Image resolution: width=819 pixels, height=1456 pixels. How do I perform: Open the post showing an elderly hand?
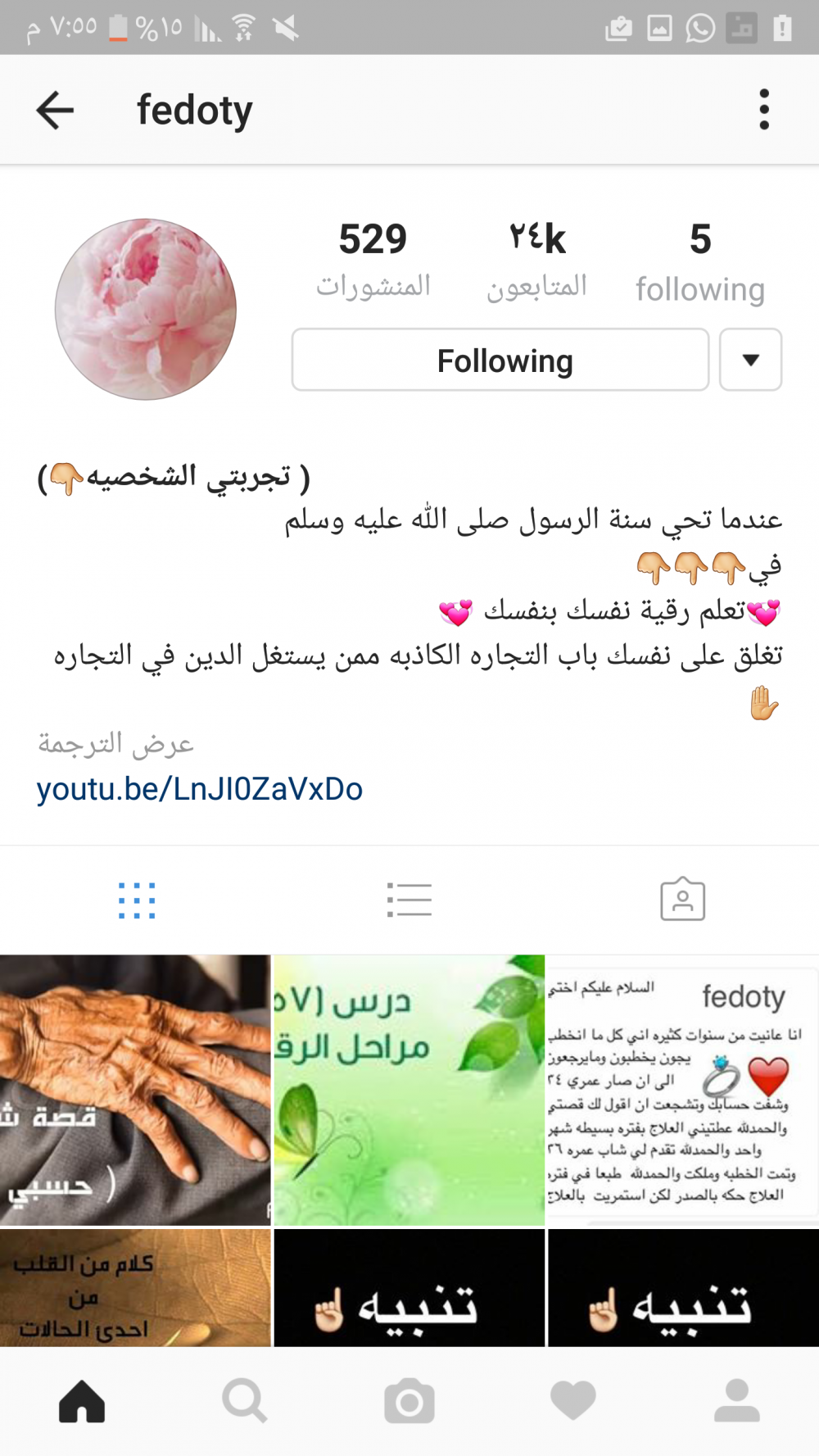pos(135,1090)
